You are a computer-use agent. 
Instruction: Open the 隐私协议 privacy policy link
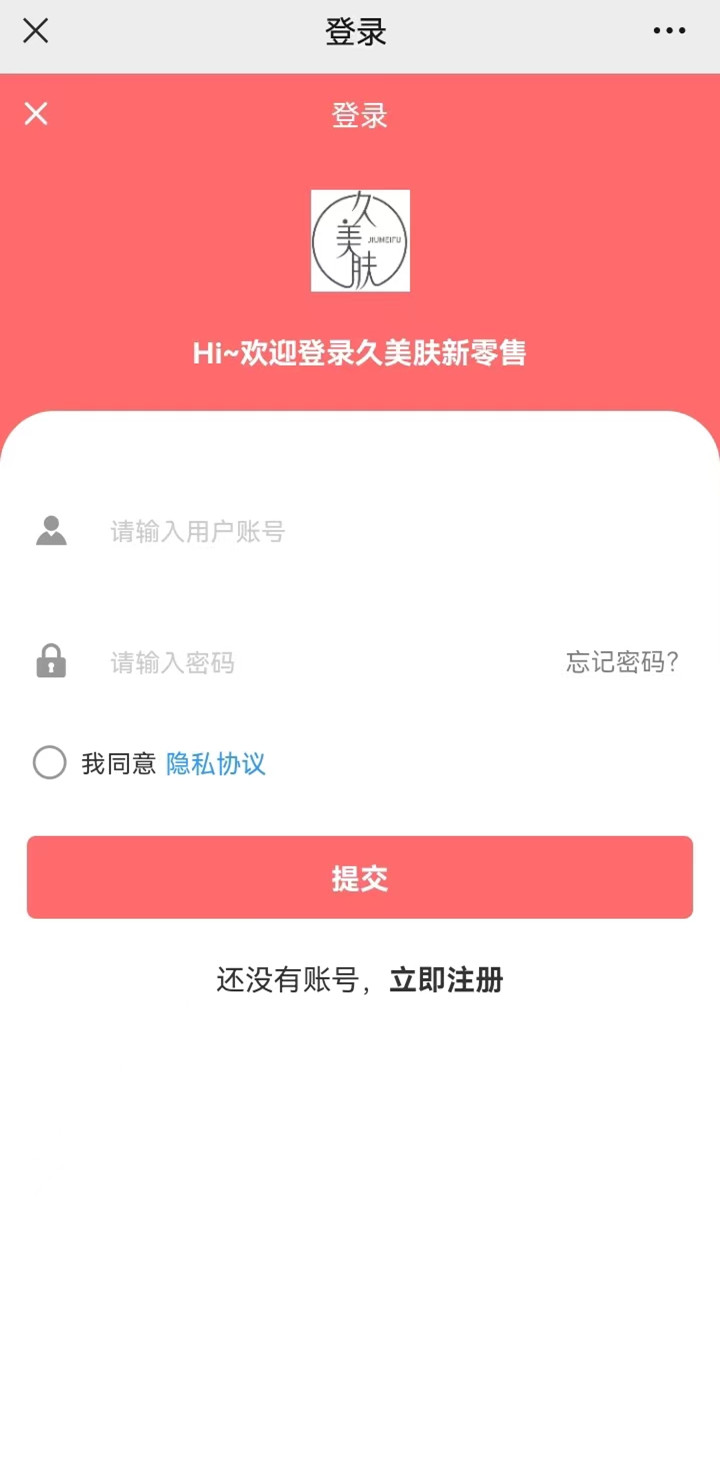click(215, 763)
